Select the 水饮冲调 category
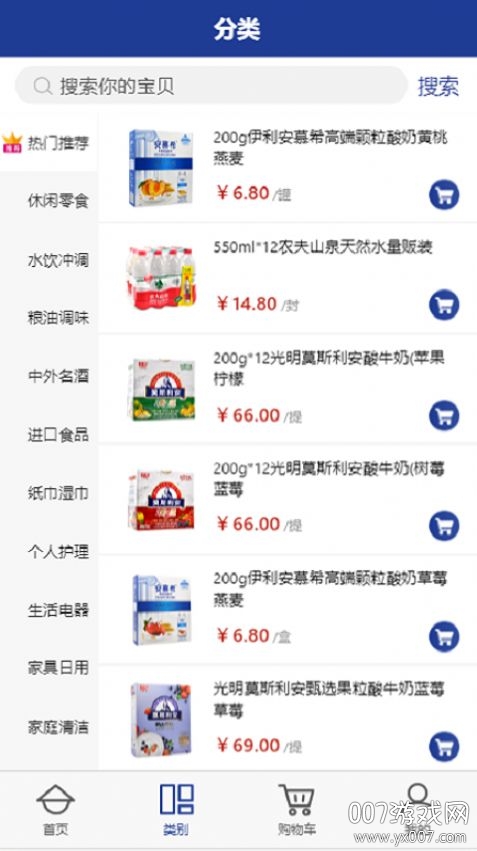This screenshot has width=477, height=851. coord(58,260)
